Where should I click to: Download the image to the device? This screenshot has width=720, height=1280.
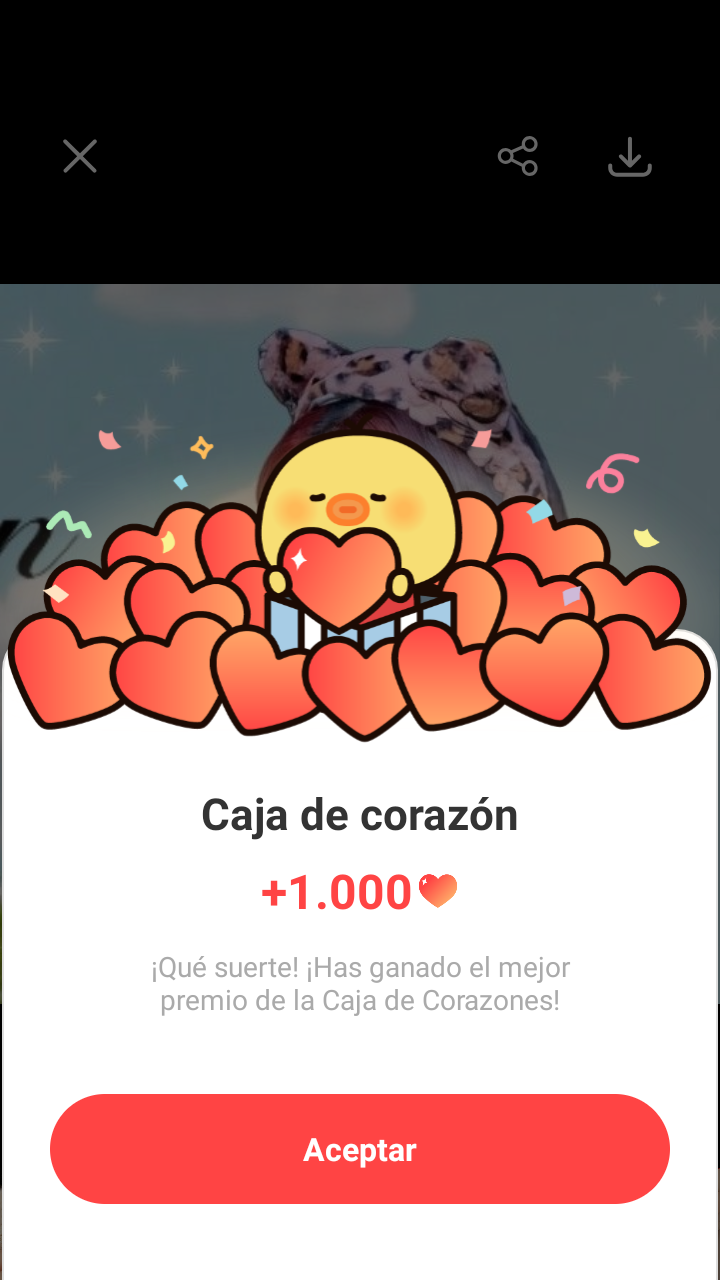point(630,157)
